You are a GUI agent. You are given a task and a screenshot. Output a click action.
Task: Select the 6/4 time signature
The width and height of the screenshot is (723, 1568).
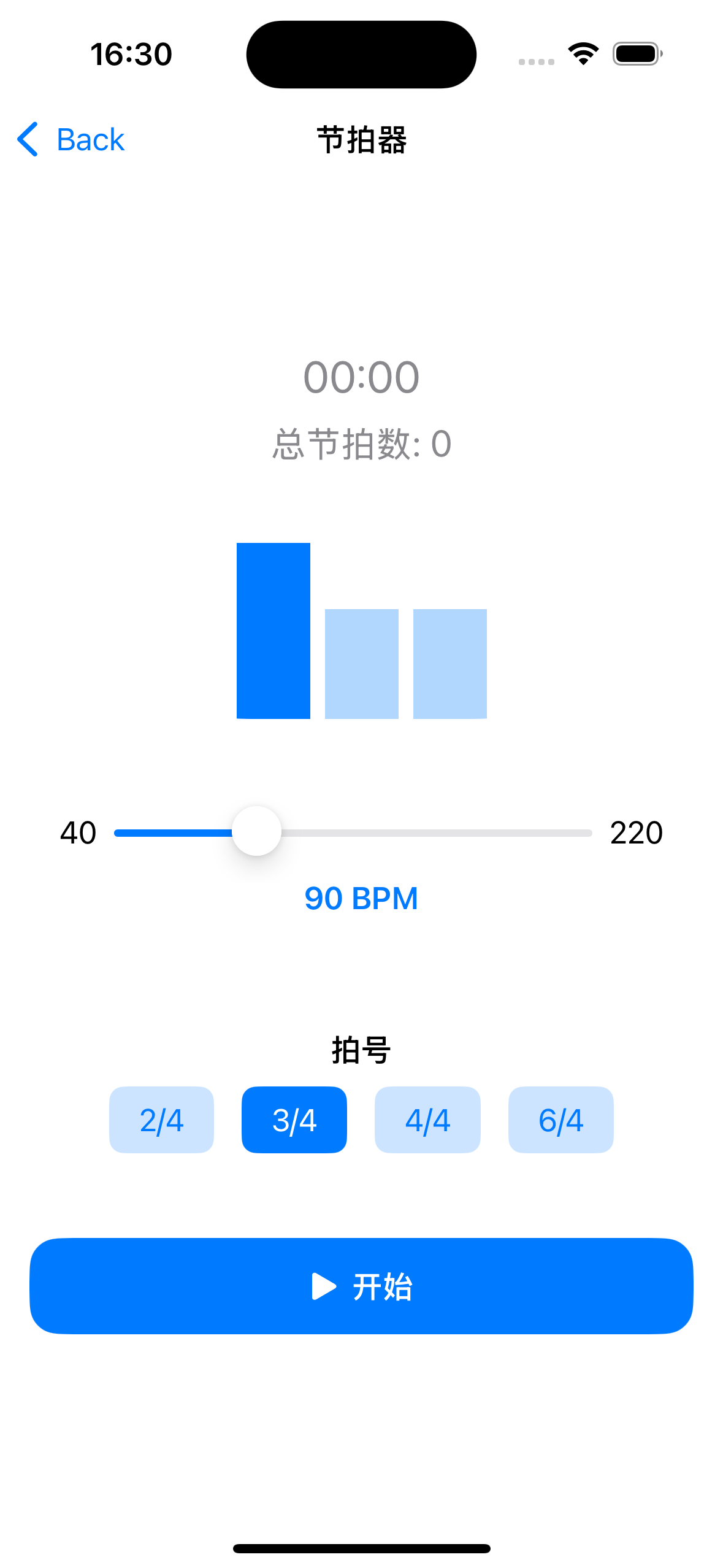(x=560, y=1119)
